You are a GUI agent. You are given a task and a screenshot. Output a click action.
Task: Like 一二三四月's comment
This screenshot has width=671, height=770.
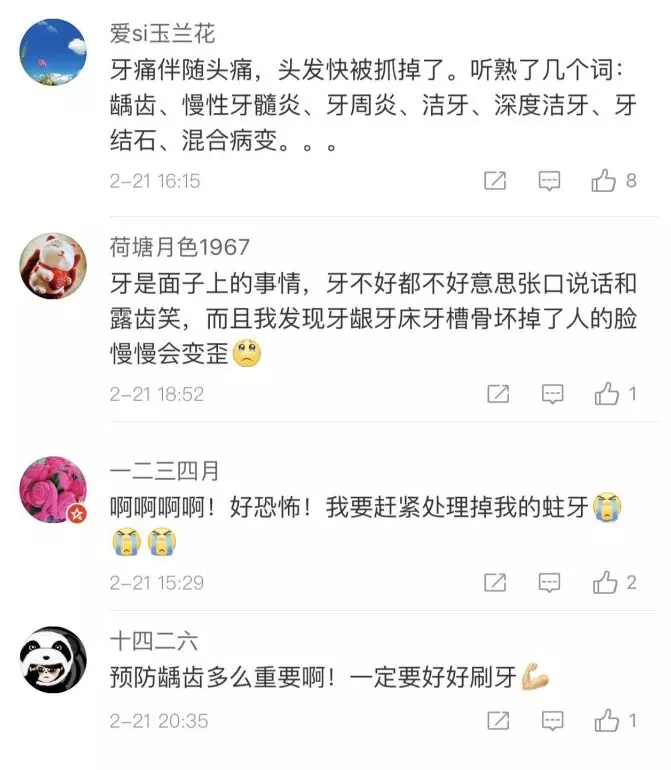(604, 582)
